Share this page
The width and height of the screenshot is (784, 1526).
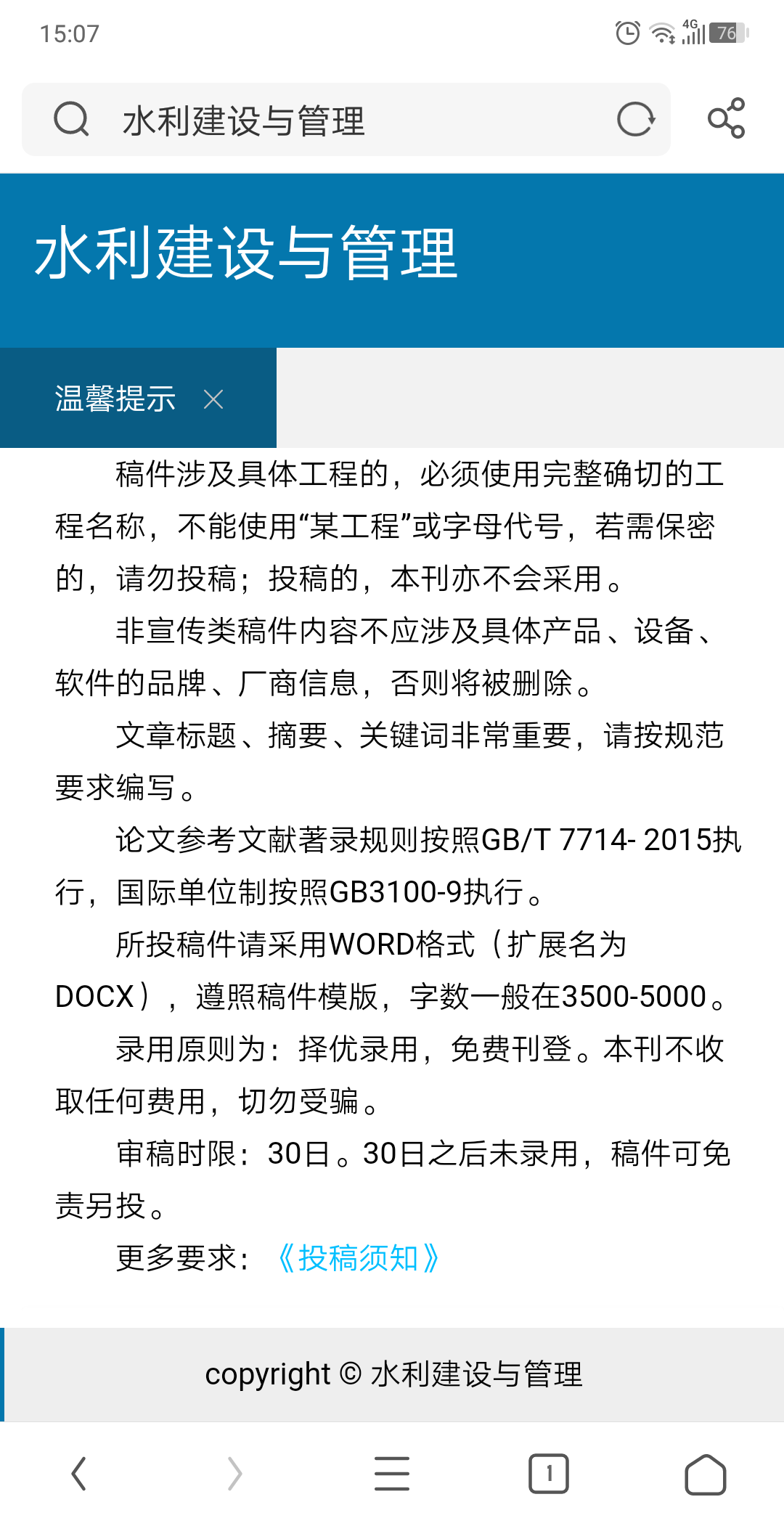coord(727,118)
